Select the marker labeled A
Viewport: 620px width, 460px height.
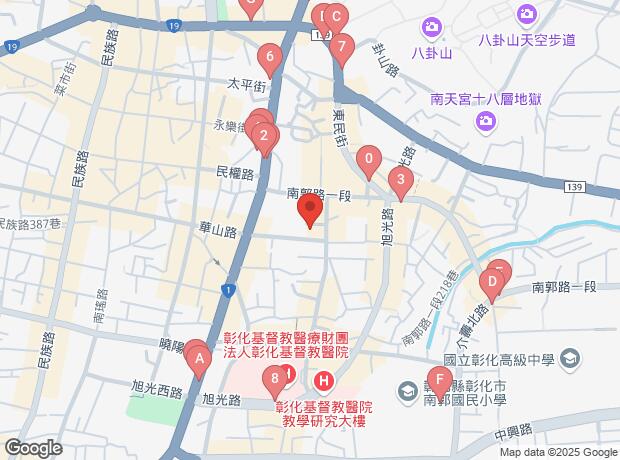[x=198, y=357]
